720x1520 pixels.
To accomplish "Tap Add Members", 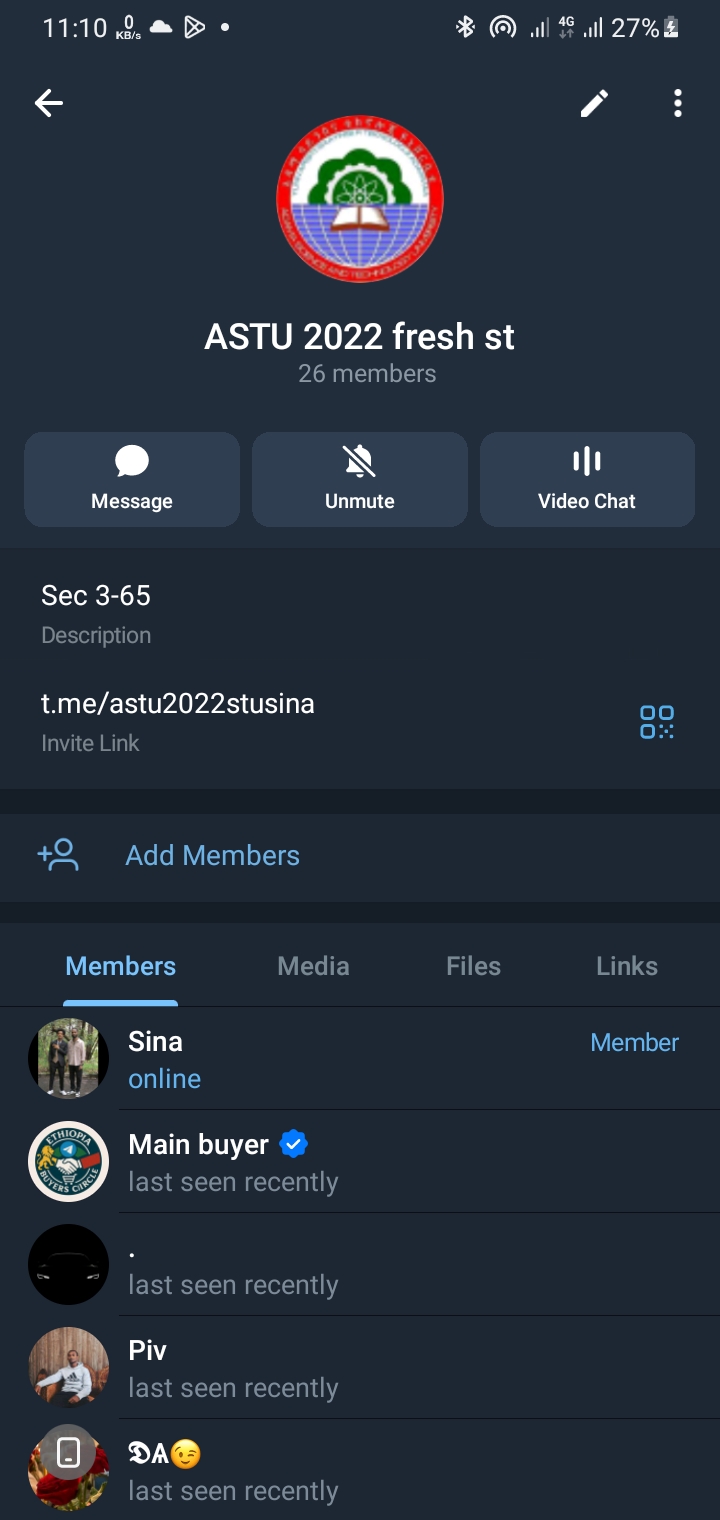I will (x=212, y=856).
